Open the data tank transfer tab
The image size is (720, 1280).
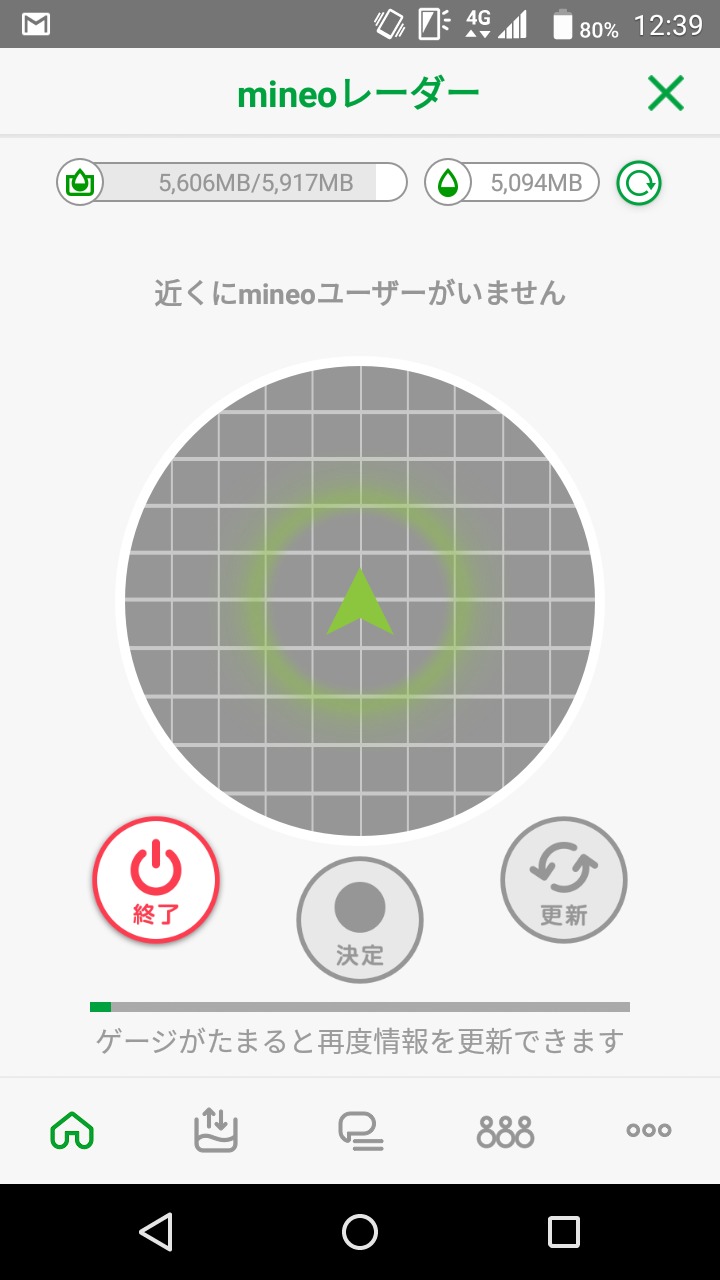216,1130
